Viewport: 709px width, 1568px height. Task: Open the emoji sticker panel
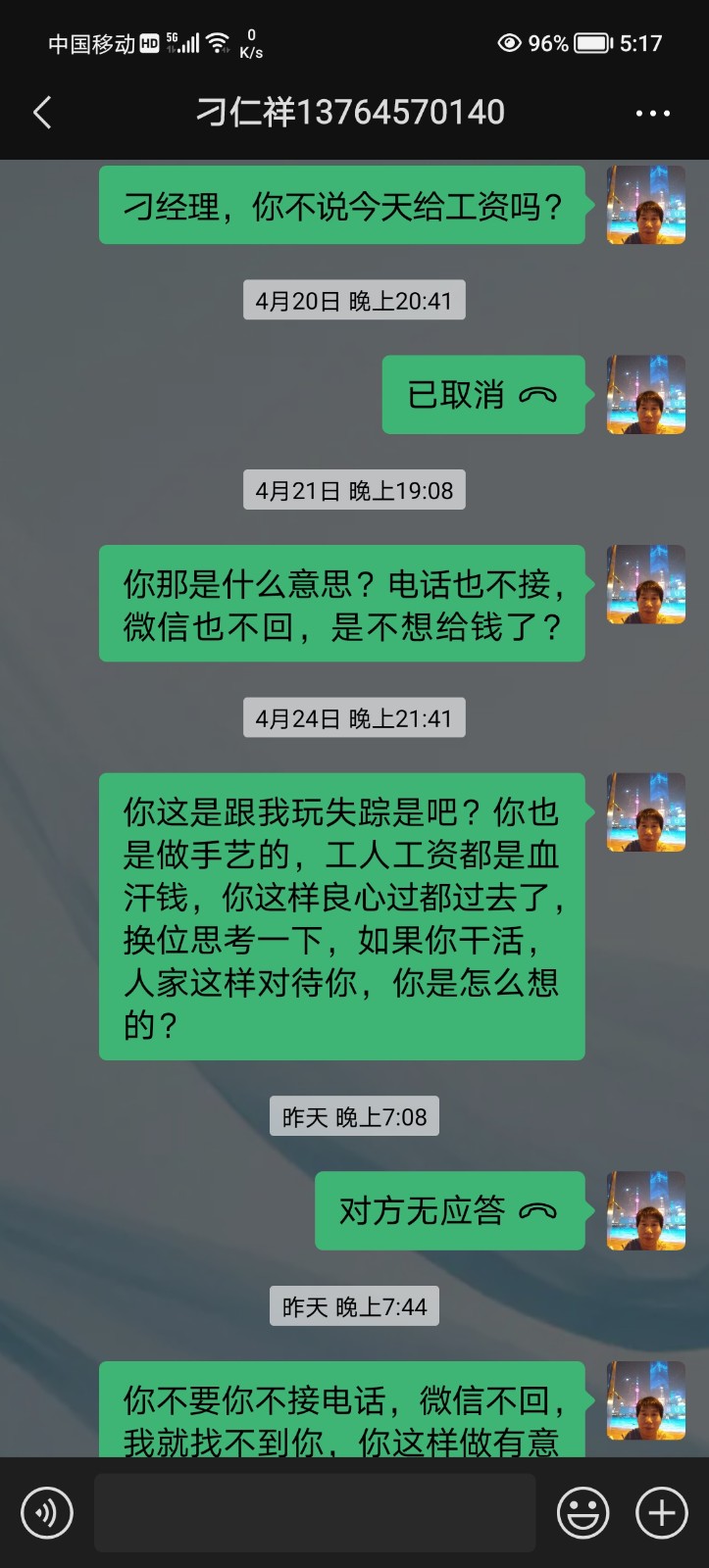(x=582, y=1512)
